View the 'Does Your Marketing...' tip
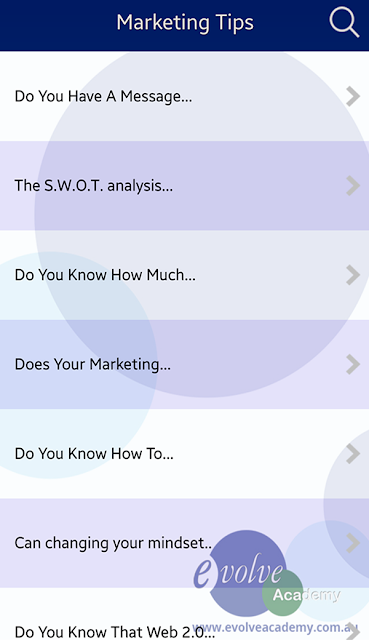This screenshot has width=369, height=640. click(184, 364)
